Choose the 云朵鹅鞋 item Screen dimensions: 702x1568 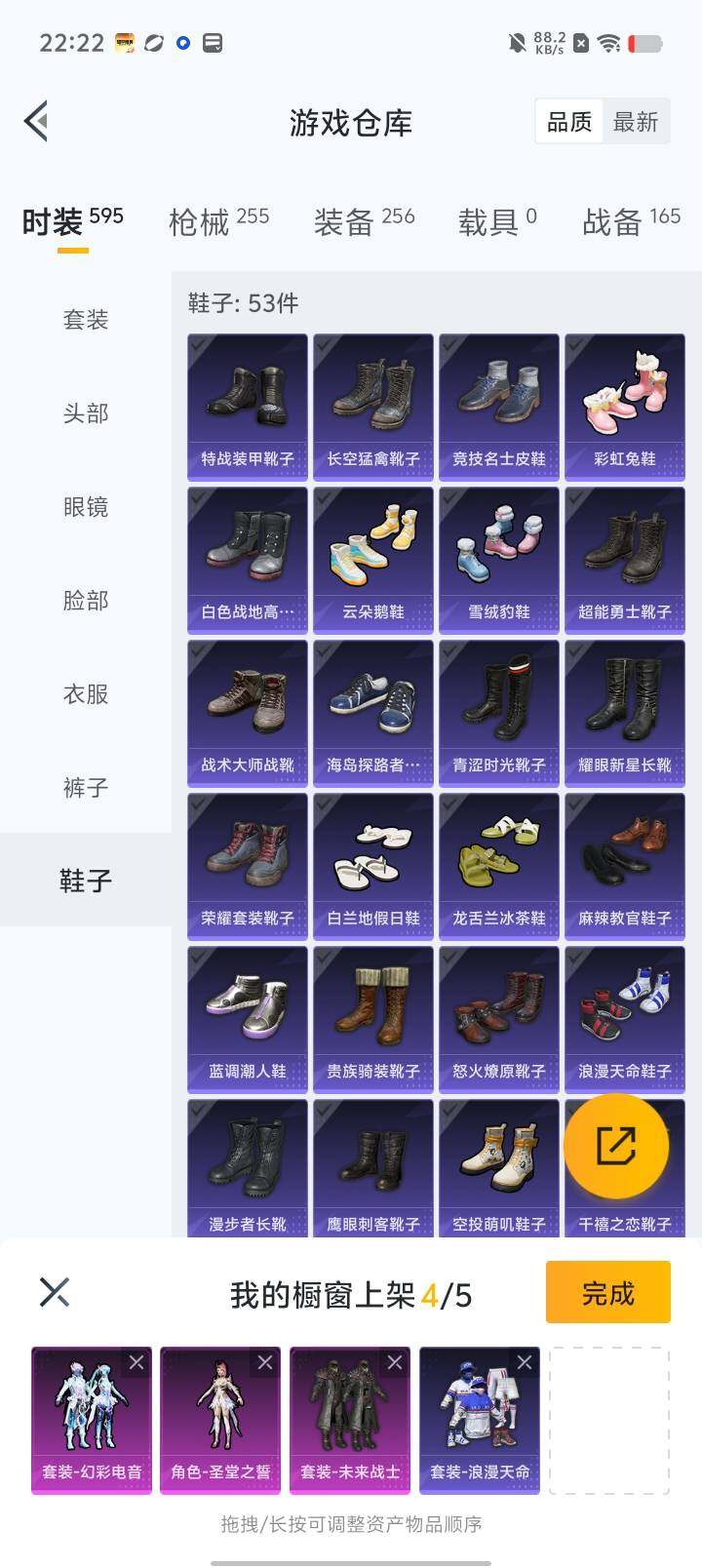[x=373, y=560]
